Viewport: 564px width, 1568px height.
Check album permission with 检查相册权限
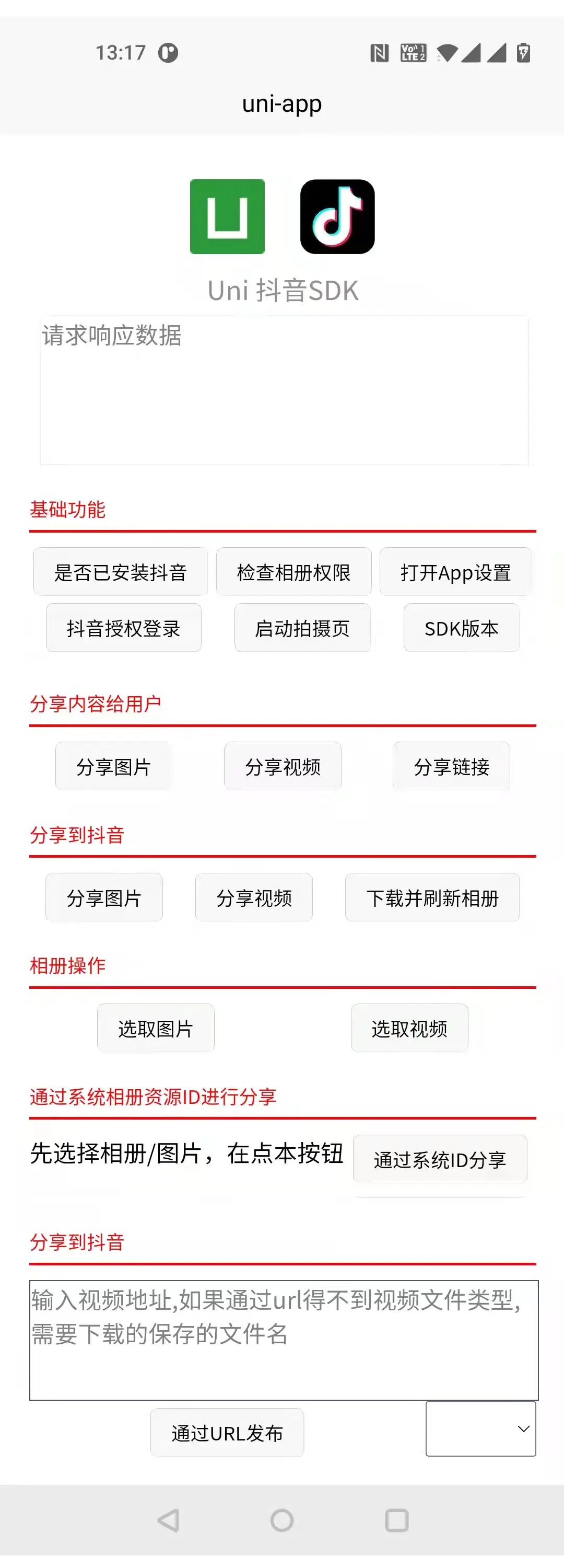tap(294, 572)
